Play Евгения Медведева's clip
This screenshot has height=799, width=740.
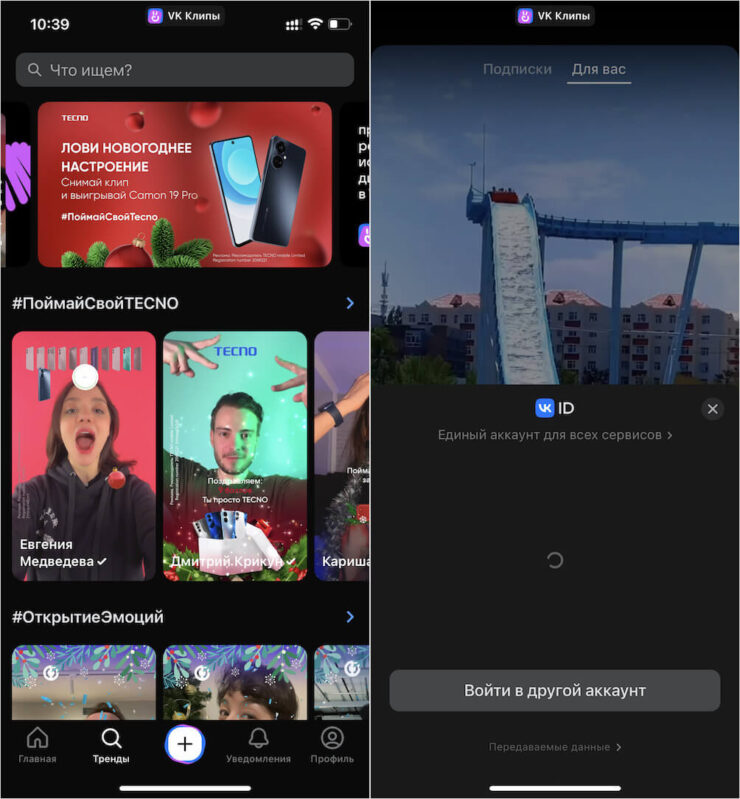[x=84, y=456]
